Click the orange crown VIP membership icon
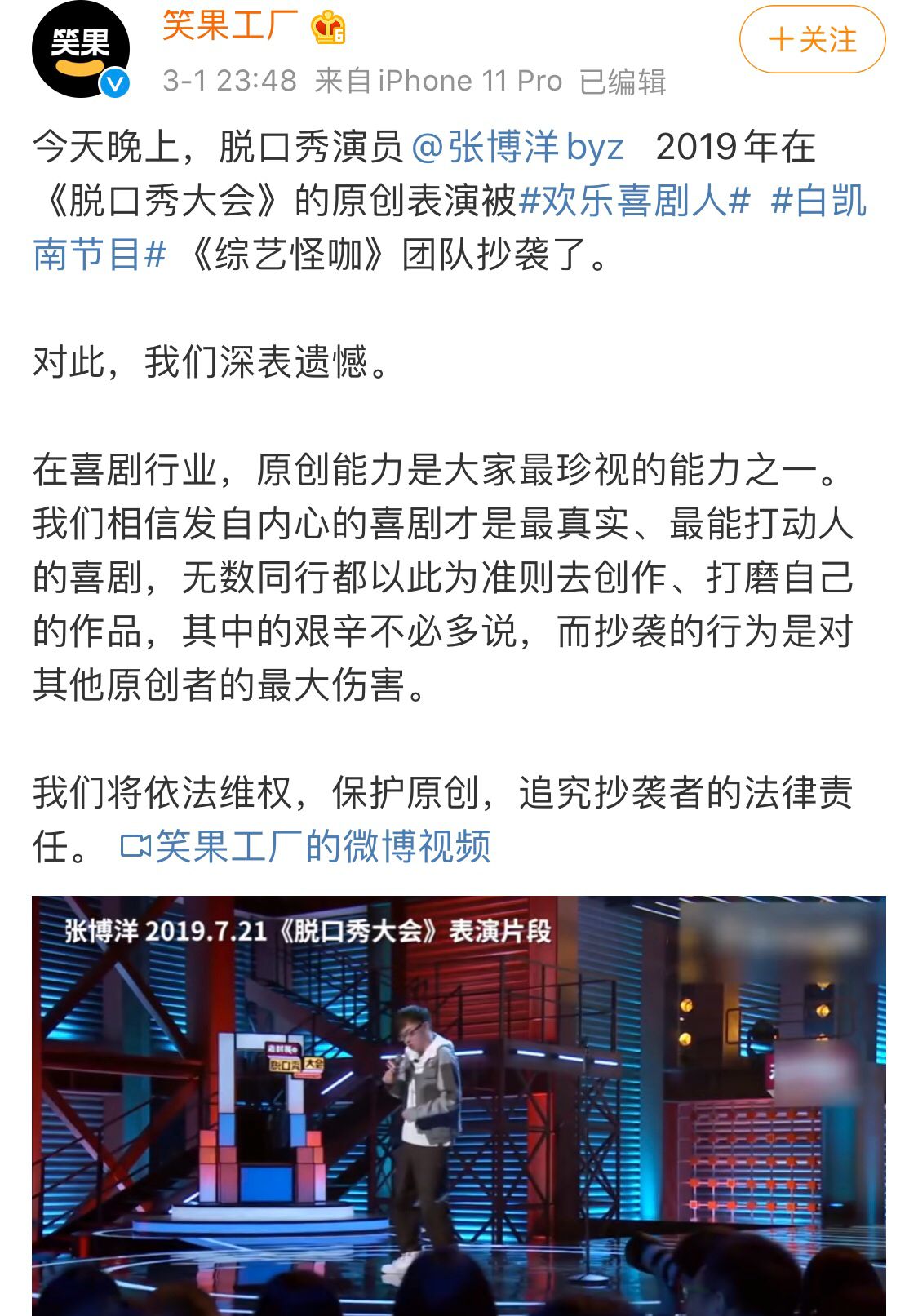This screenshot has width=918, height=1316. (326, 29)
